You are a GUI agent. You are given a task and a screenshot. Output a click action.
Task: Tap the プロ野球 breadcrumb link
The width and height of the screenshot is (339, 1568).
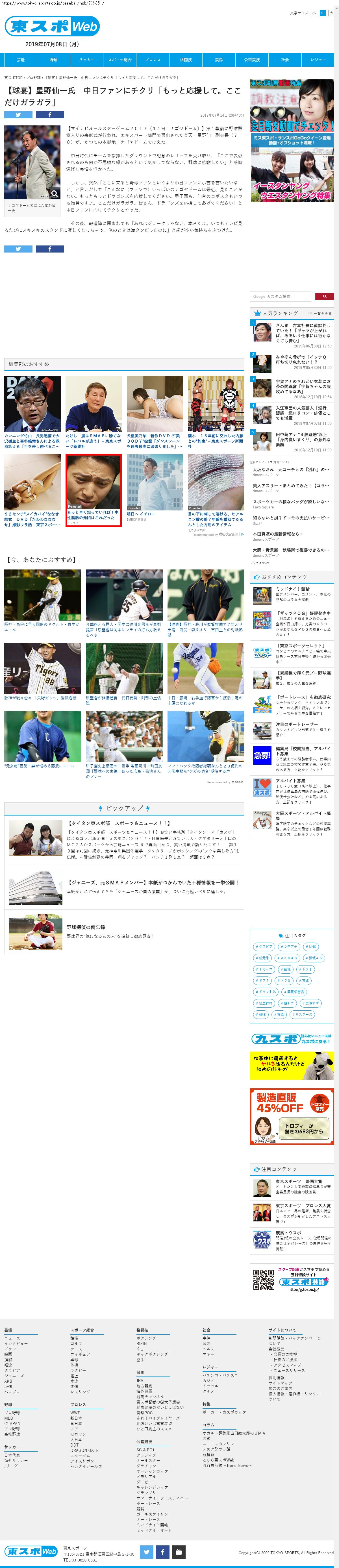(33, 78)
